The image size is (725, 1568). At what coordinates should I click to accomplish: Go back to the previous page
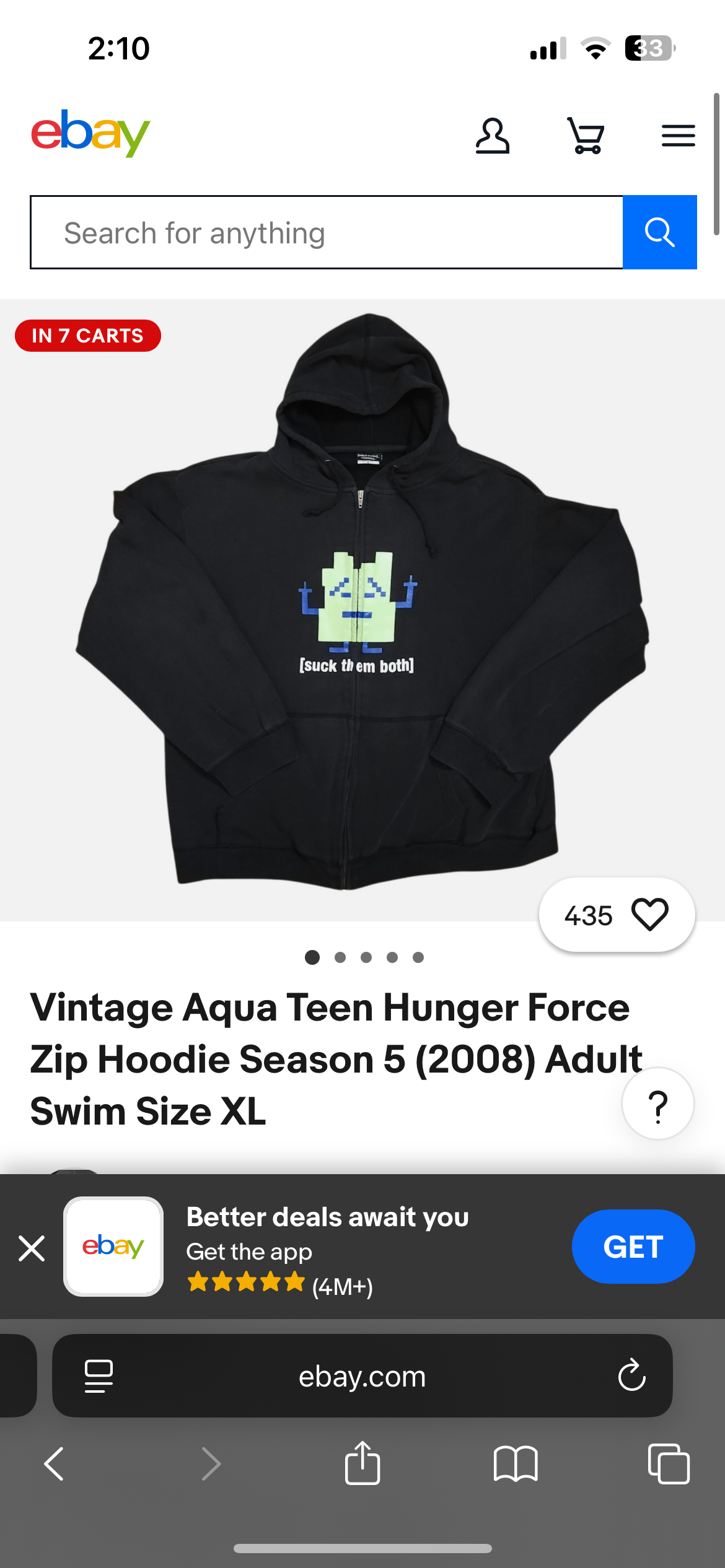55,1464
